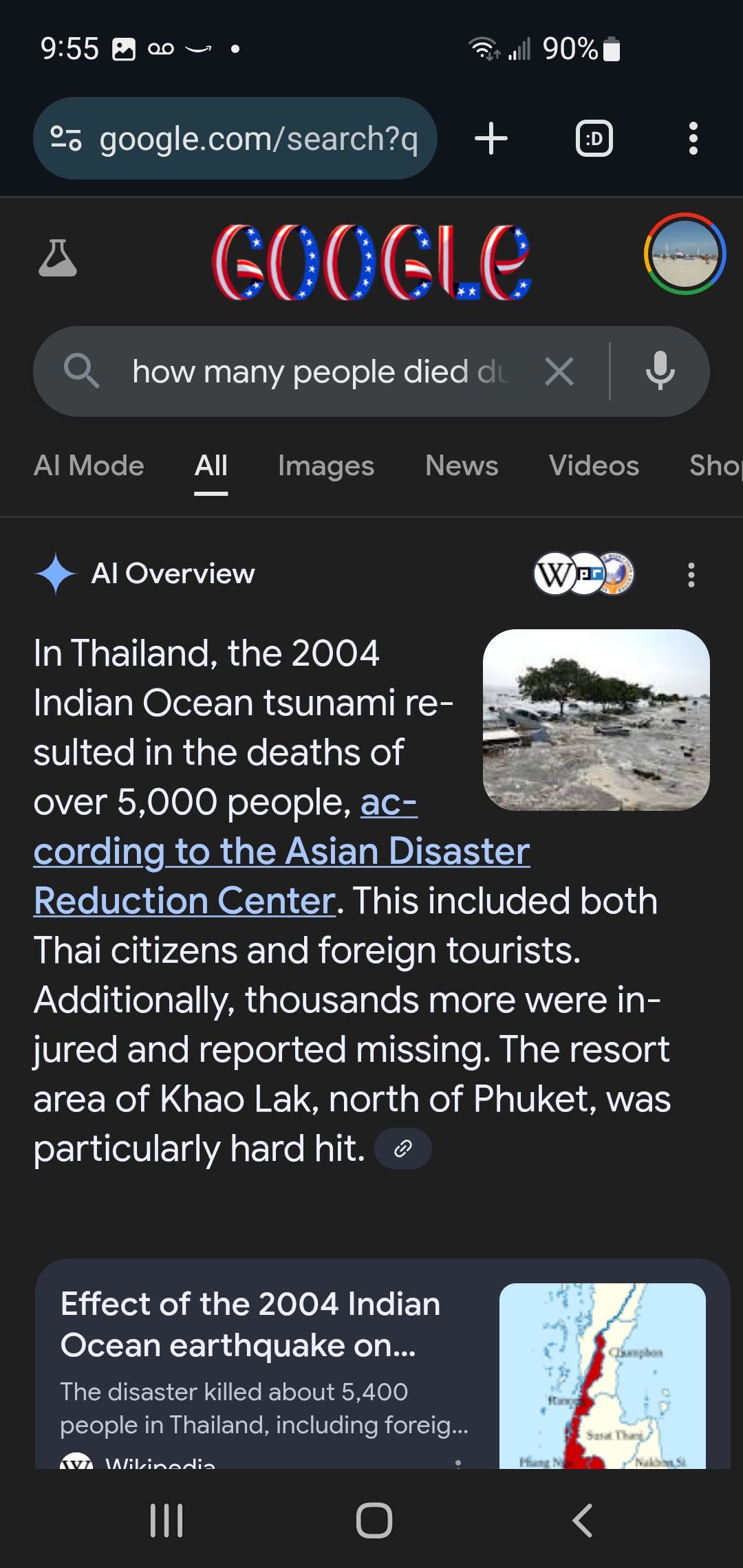The image size is (743, 1568).
Task: Clear the search query text
Action: coord(559,372)
